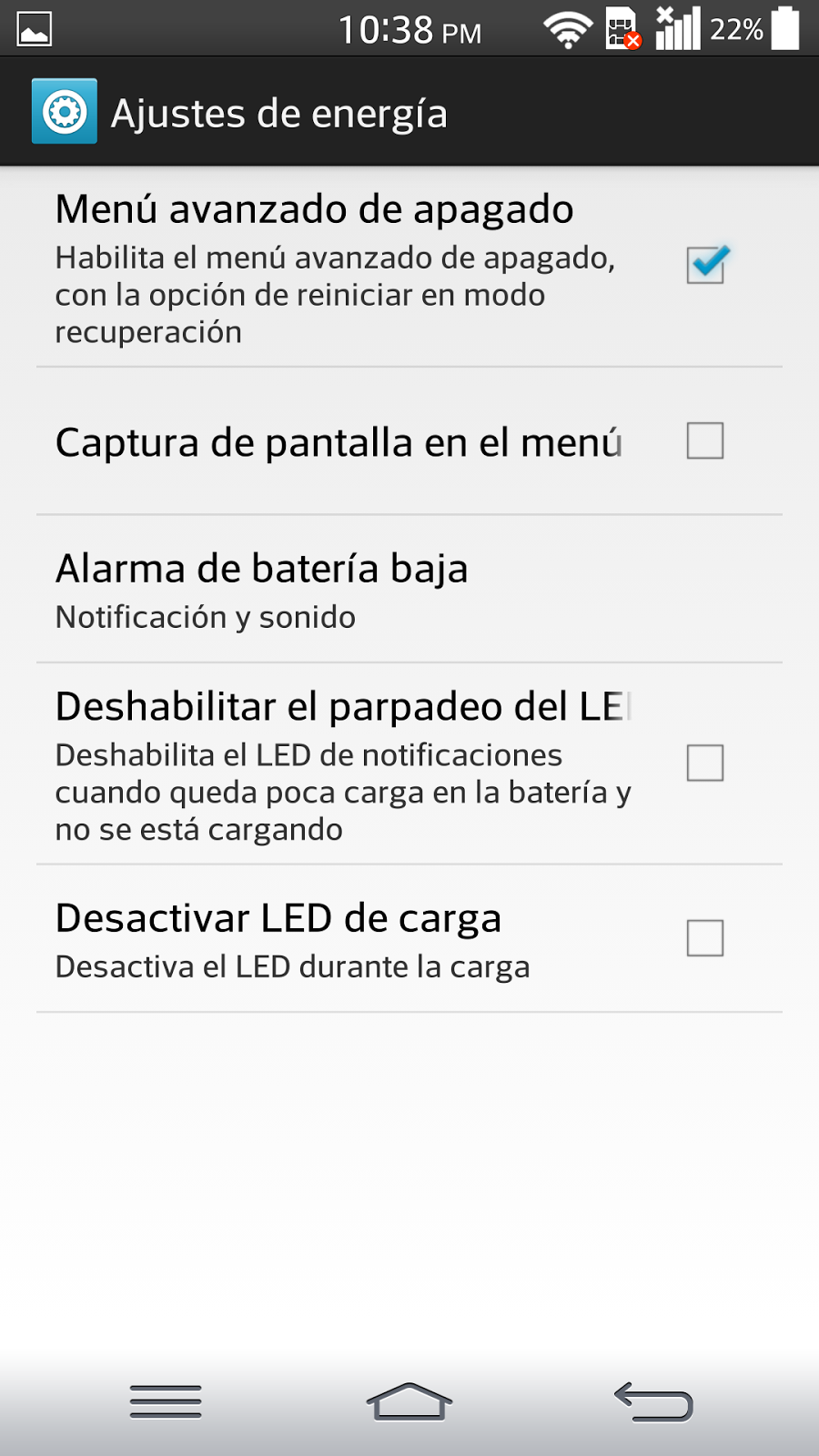The height and width of the screenshot is (1456, 819).
Task: Check Deshabilitar el parpadeo del LED
Action: (x=705, y=763)
